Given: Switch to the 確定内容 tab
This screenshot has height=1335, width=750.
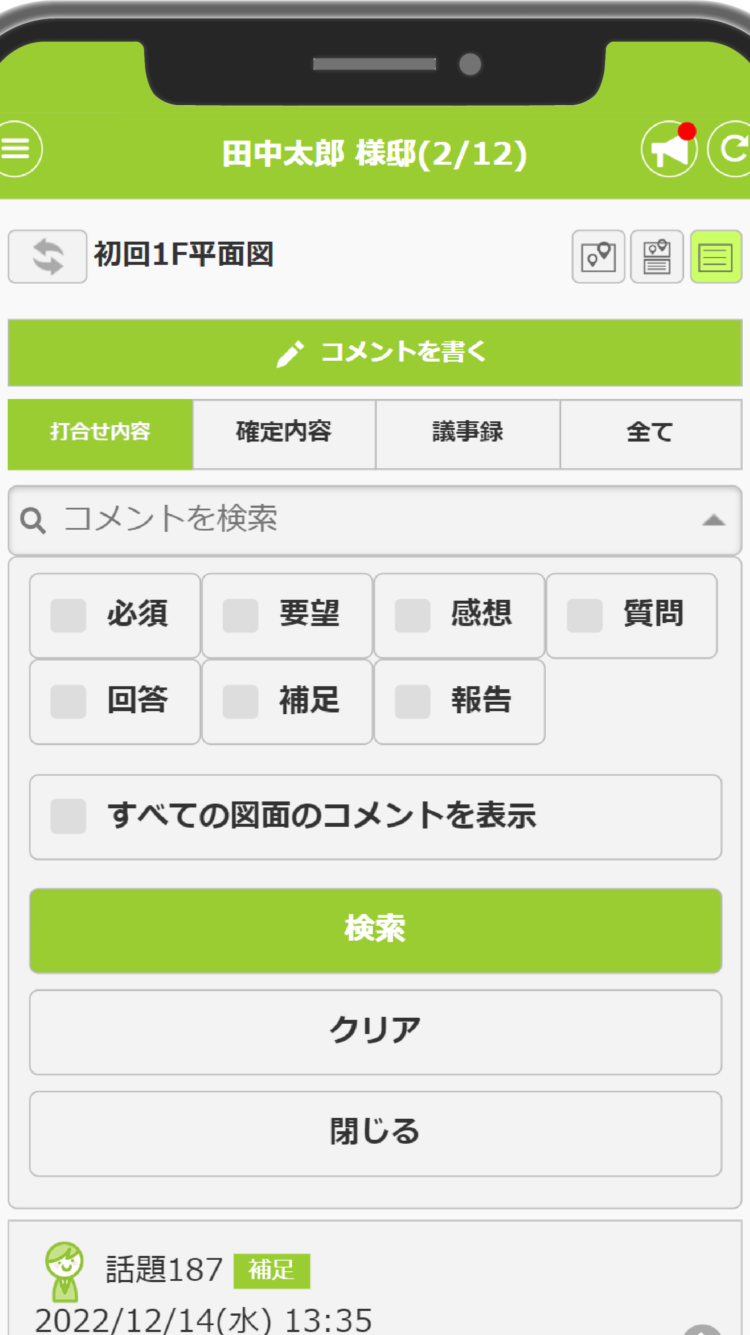Looking at the screenshot, I should 284,433.
